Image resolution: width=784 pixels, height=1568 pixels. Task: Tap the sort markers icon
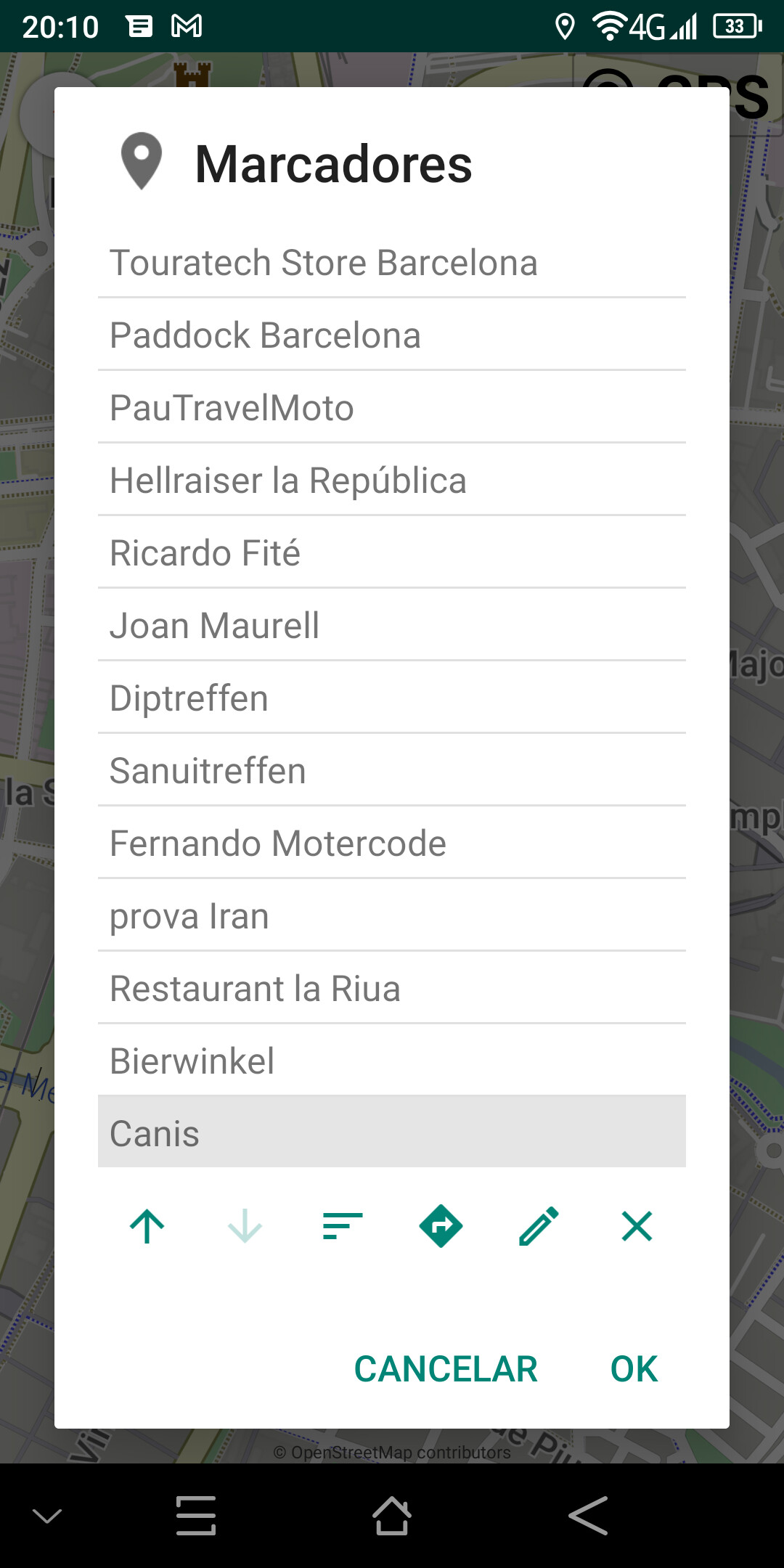pos(343,1227)
